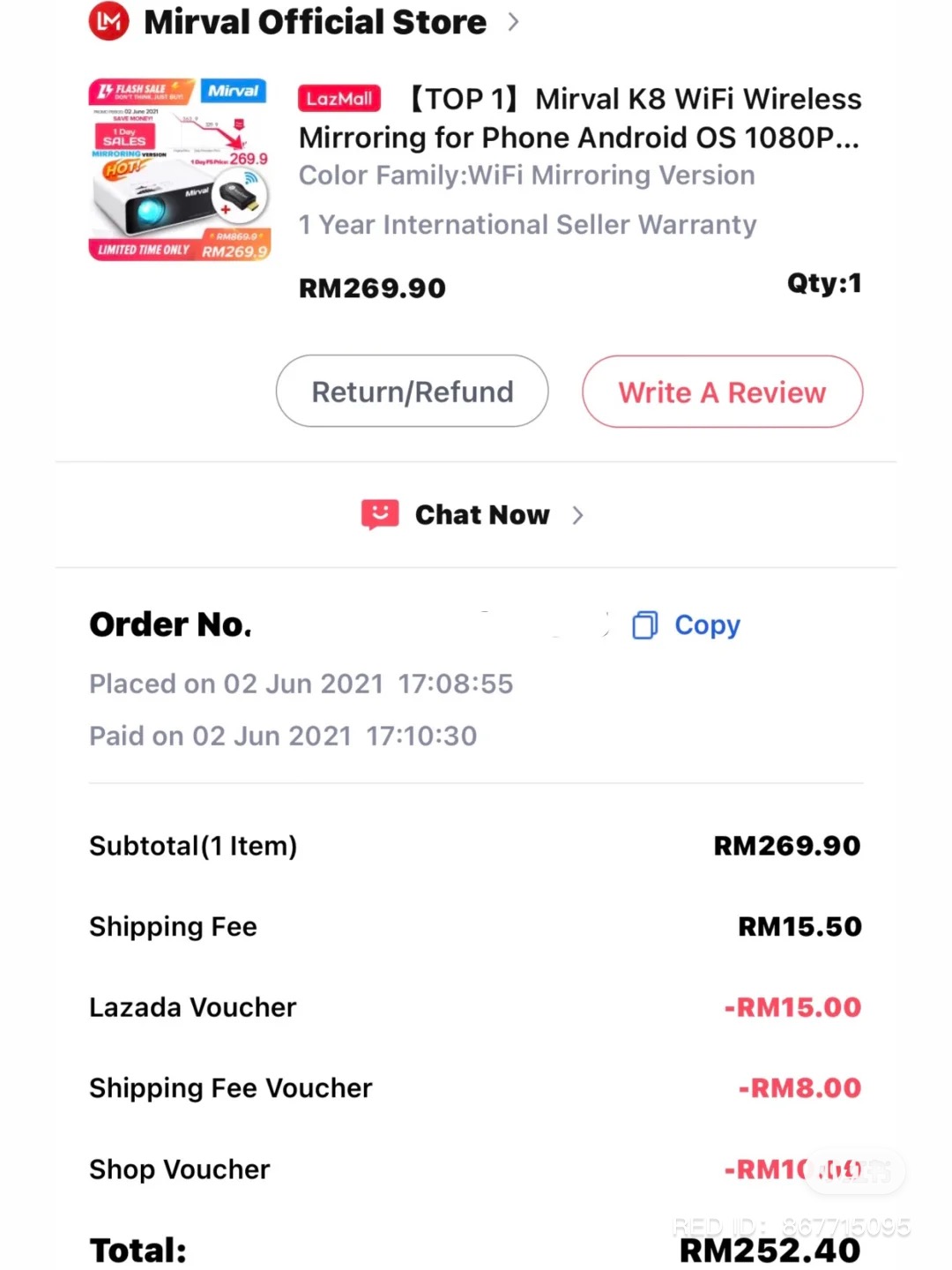Open the Mirval Official Store page
Viewport: 952px width, 1270px height.
tap(315, 22)
